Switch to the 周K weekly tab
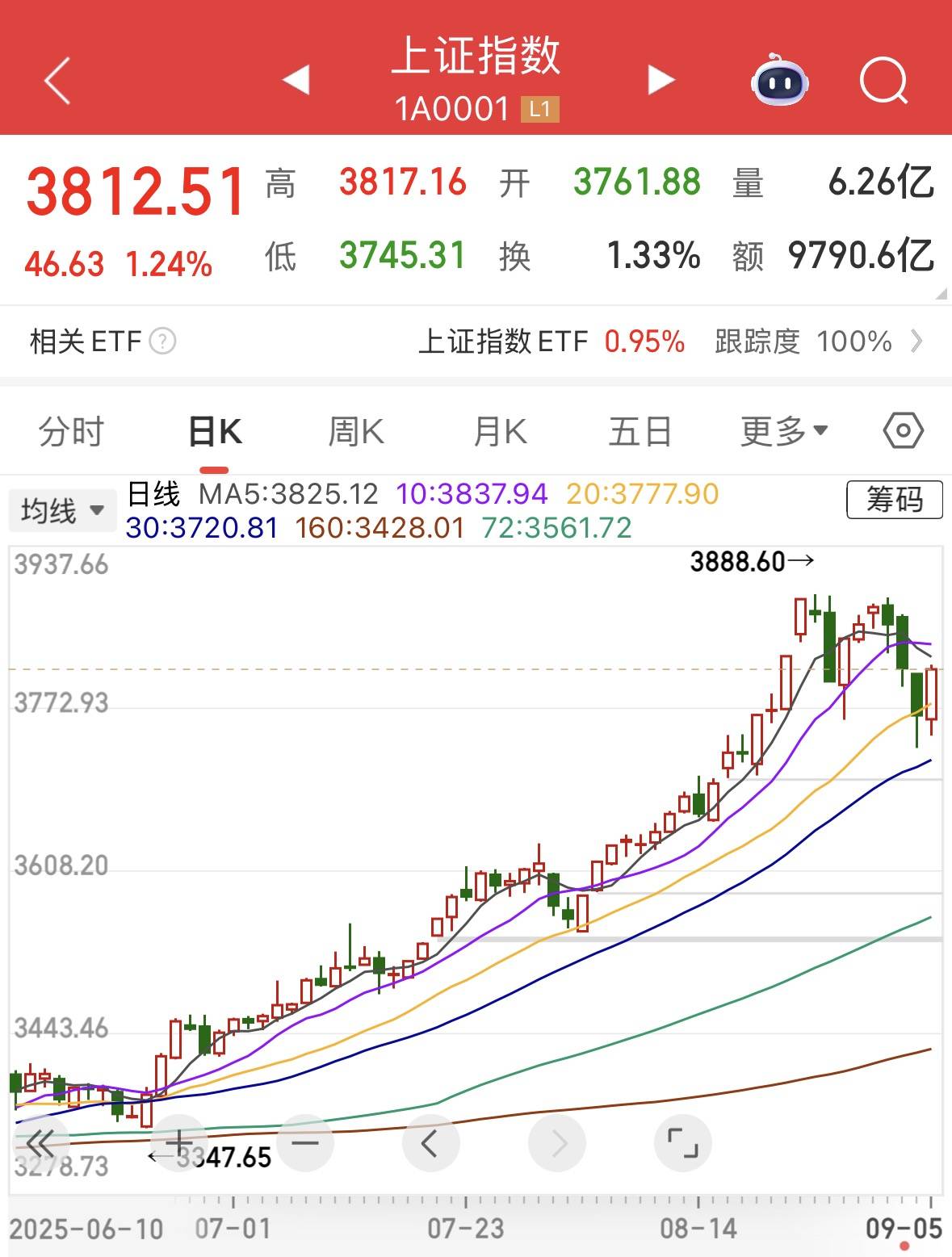The image size is (952, 1257). point(355,430)
